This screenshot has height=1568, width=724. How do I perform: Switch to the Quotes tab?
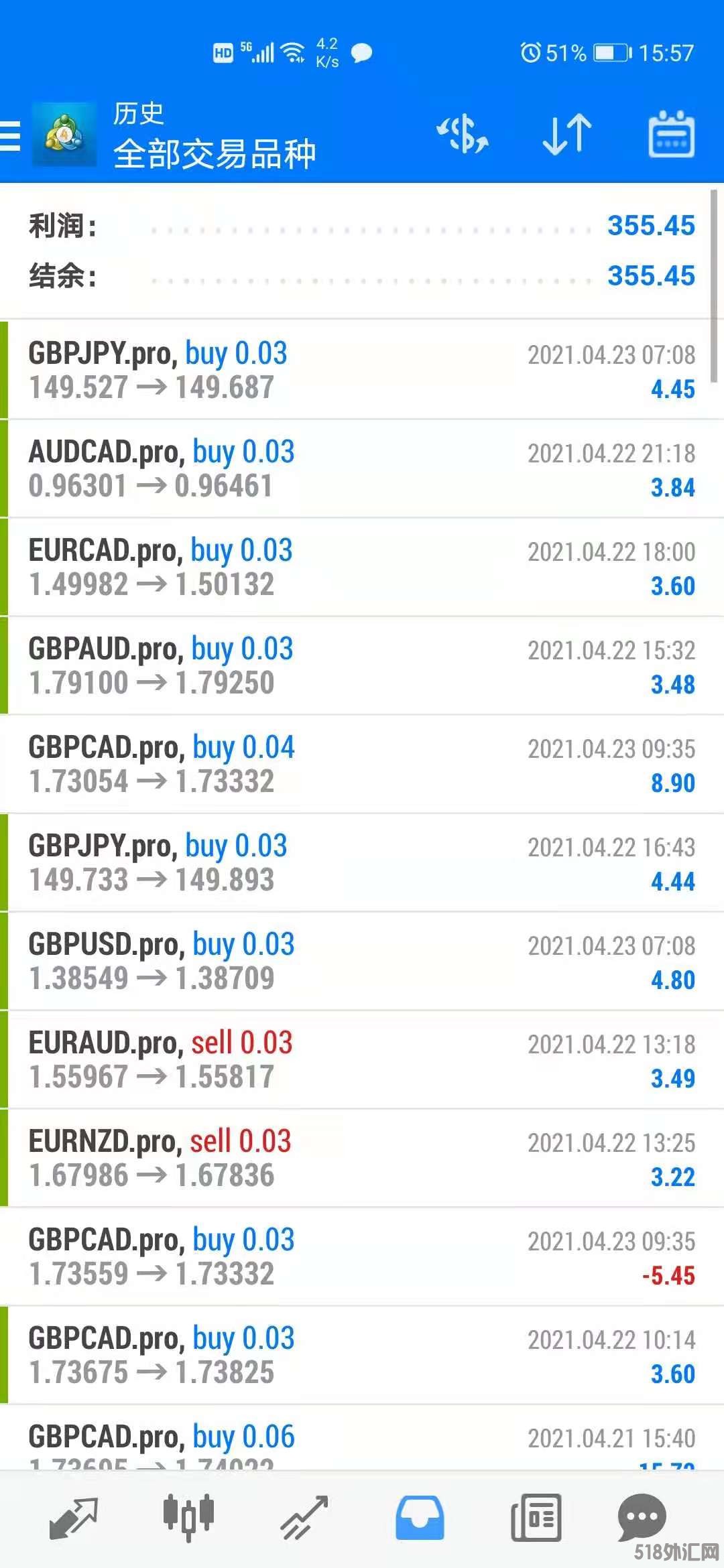(74, 1518)
